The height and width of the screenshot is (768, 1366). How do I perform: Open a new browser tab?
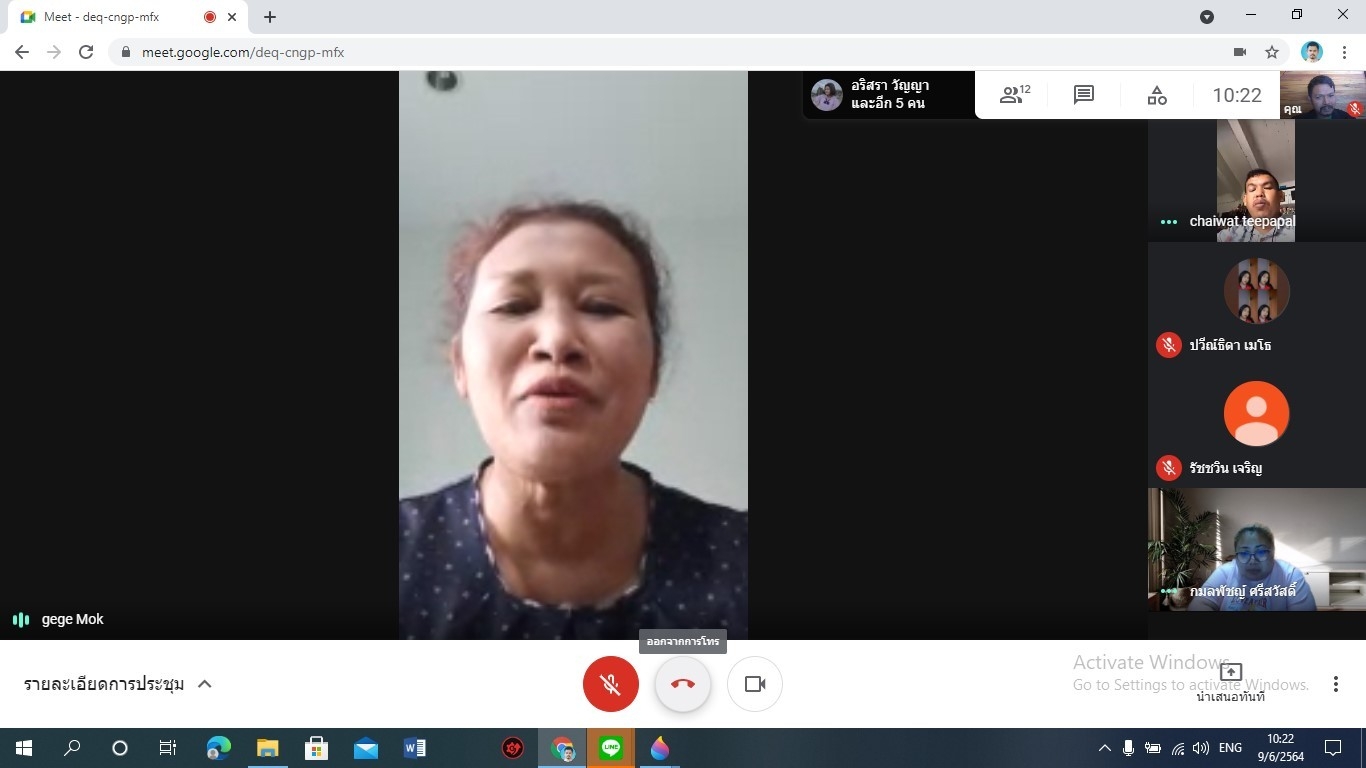[x=270, y=17]
